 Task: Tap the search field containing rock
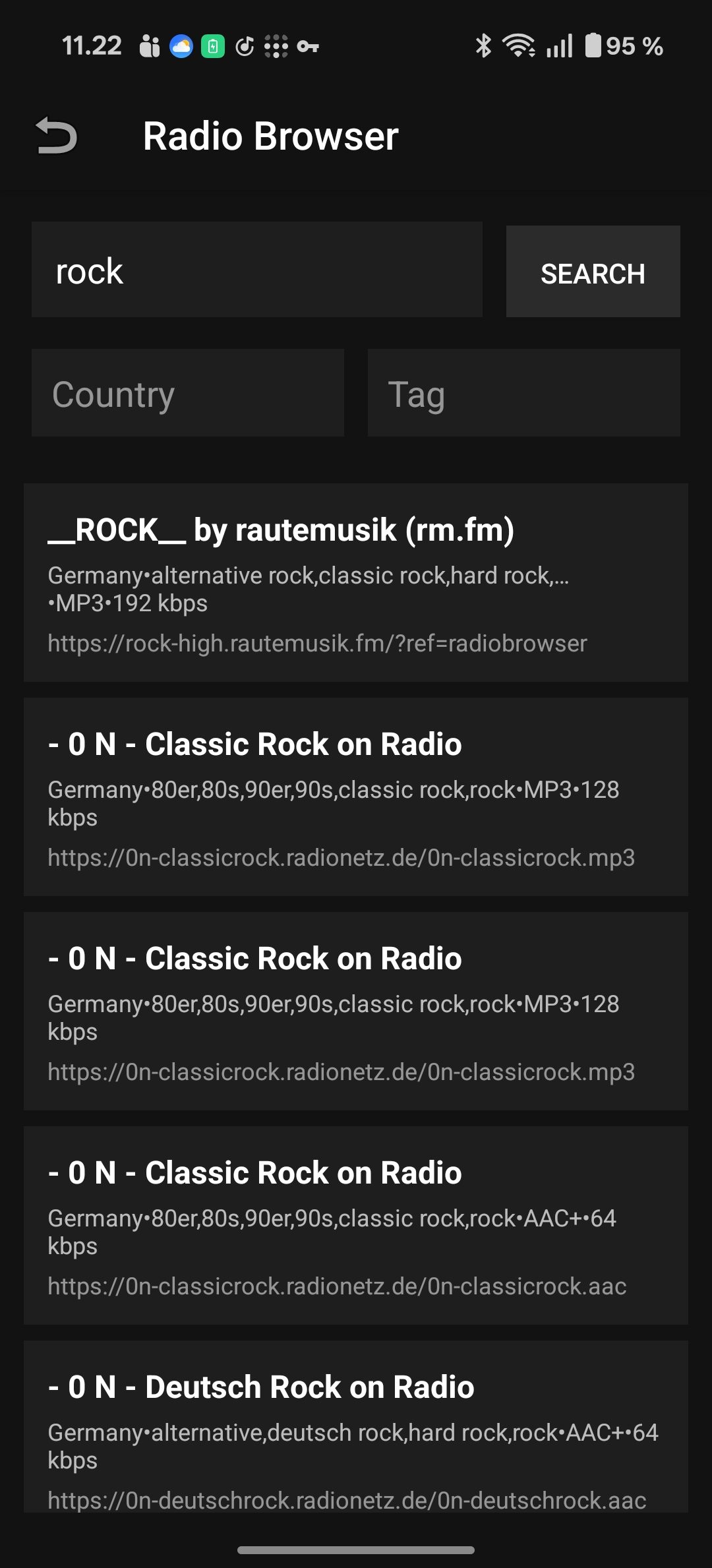256,270
